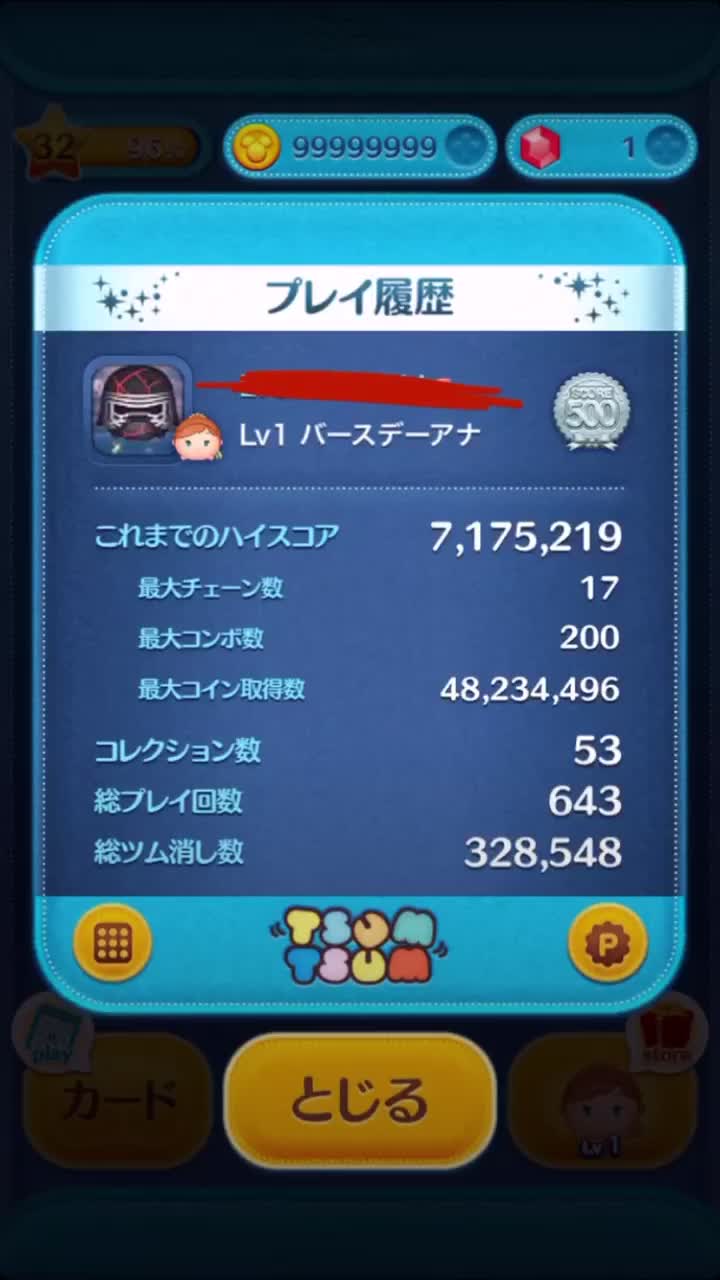This screenshot has width=720, height=1280.
Task: Open the grid icon in the dialog
Action: 112,942
